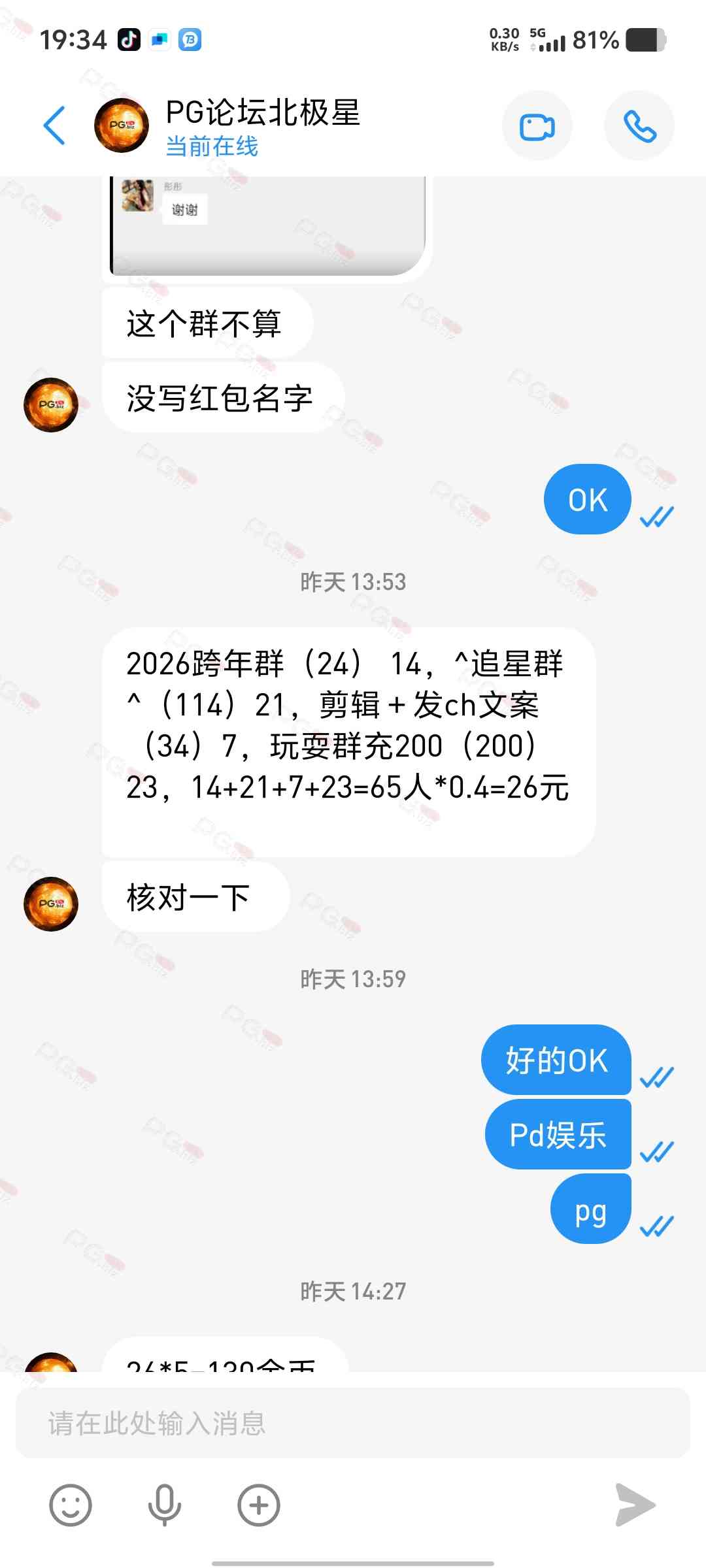Open the shared screenshot image with 谢谢

click(268, 225)
